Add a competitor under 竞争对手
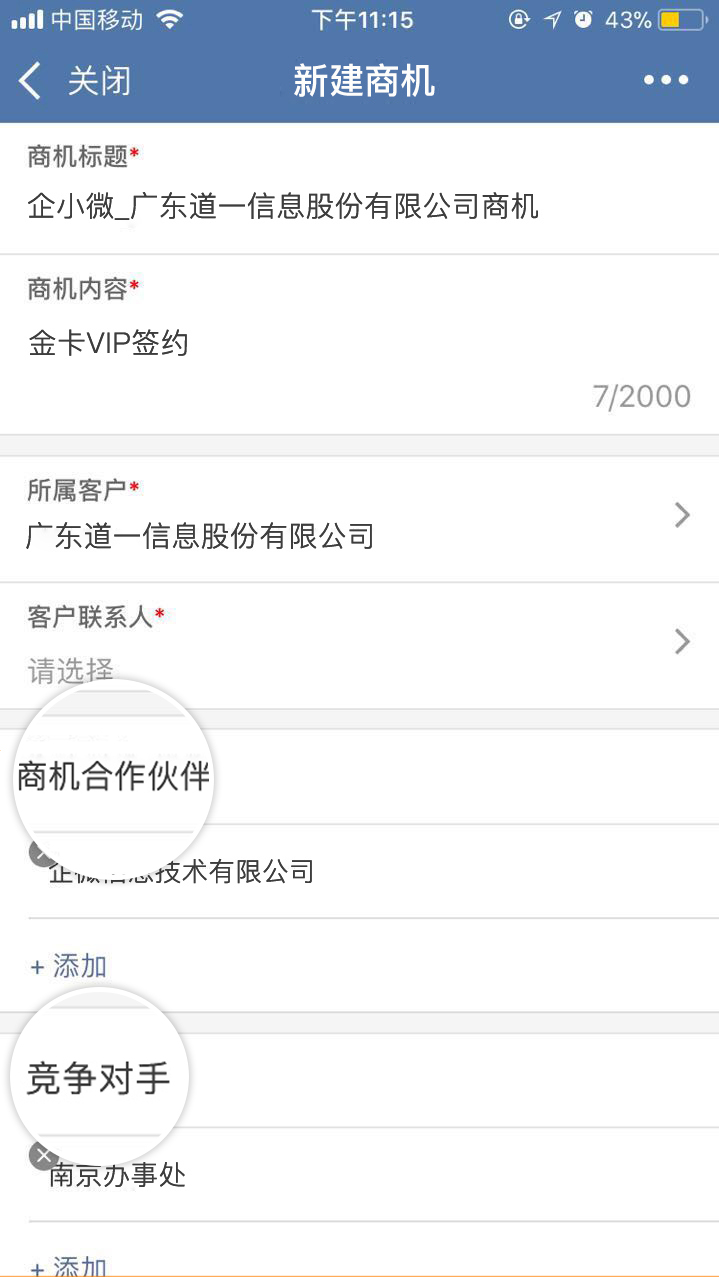The image size is (719, 1277). (68, 1266)
